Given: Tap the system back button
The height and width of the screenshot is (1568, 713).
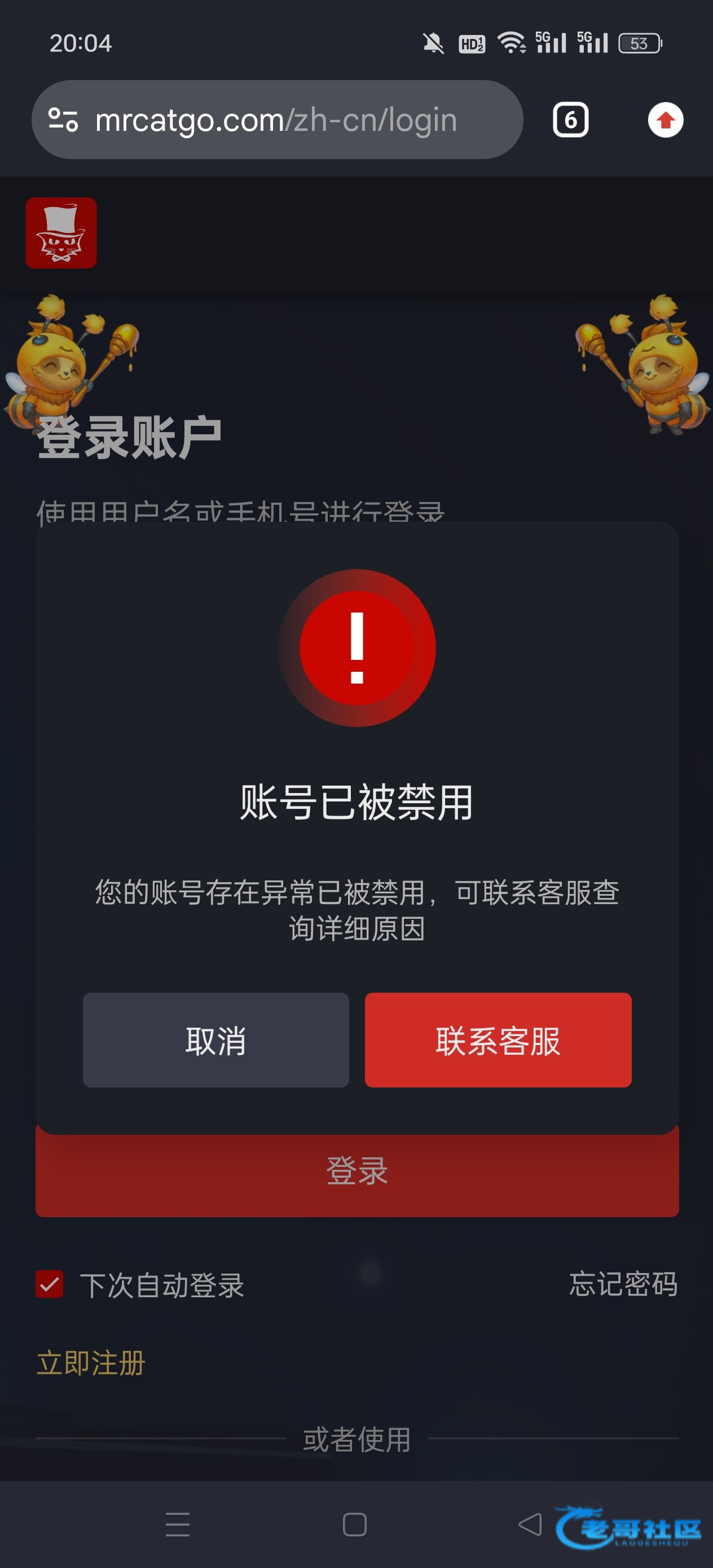Looking at the screenshot, I should point(530,1524).
